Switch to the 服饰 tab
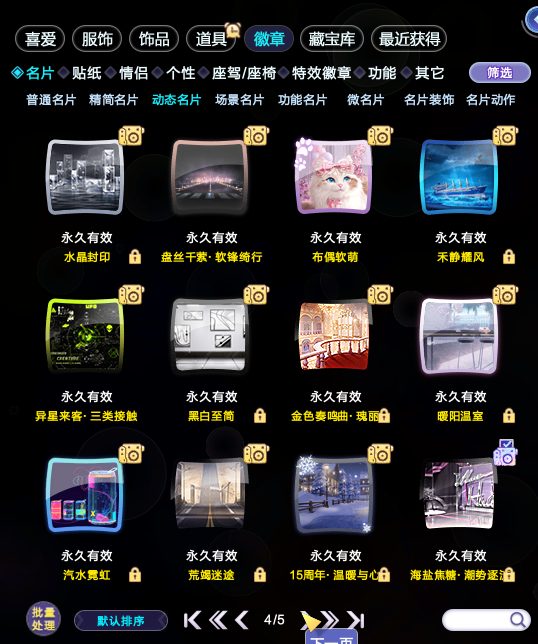The image size is (538, 644). (x=97, y=39)
